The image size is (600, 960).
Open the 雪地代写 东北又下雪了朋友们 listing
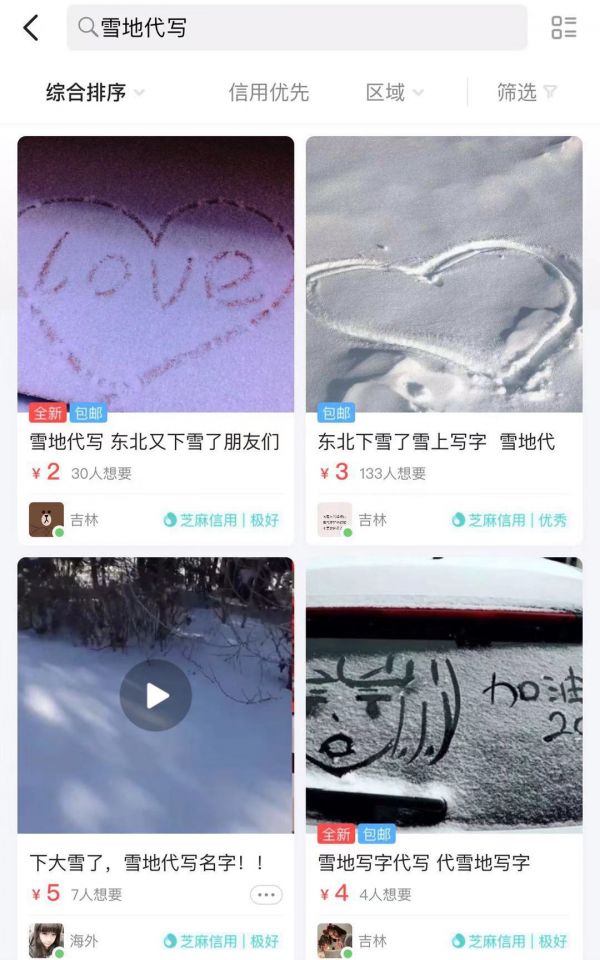pos(155,441)
